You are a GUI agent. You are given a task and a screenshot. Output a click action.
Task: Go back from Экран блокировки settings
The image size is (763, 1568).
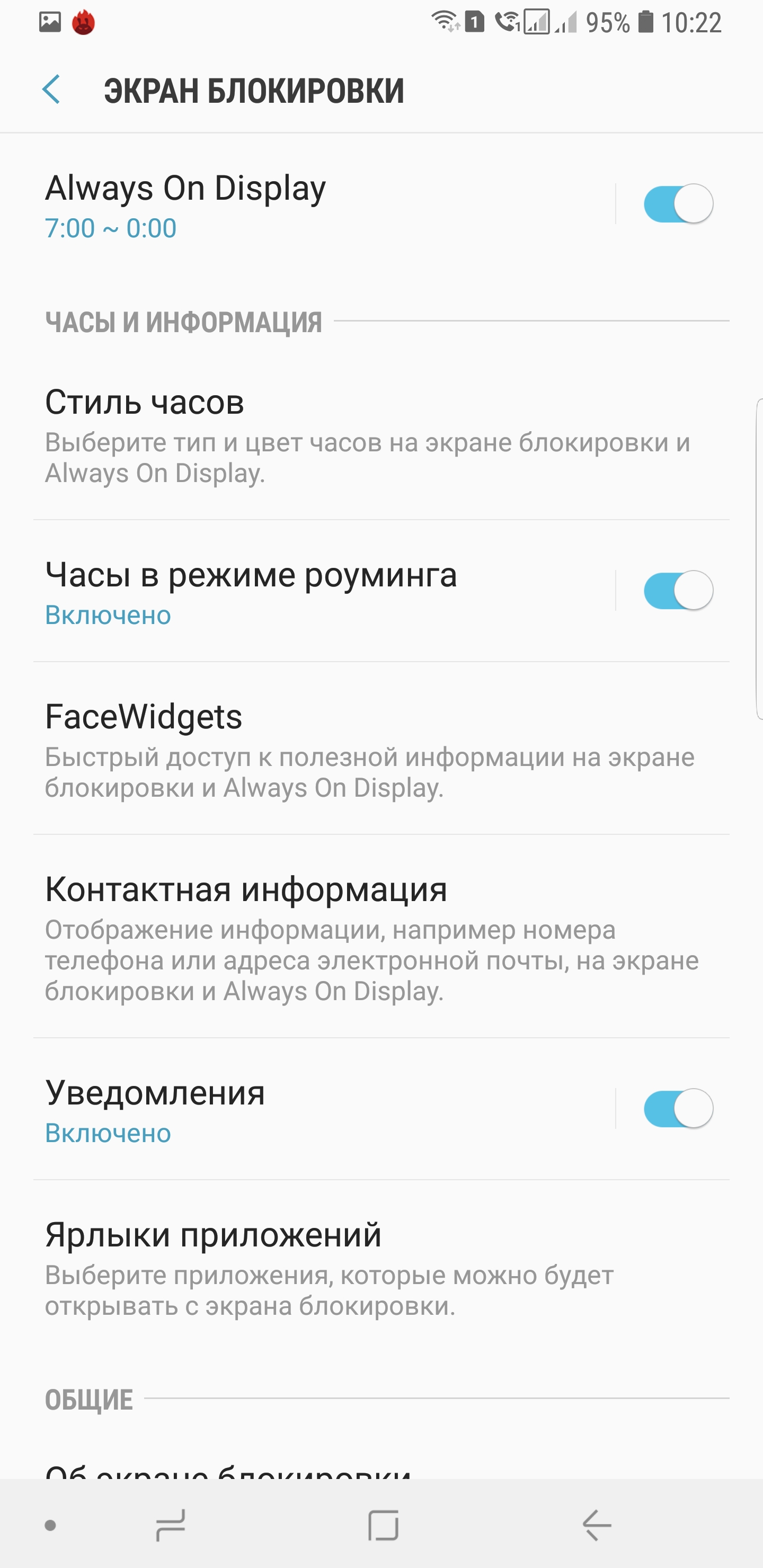[52, 90]
